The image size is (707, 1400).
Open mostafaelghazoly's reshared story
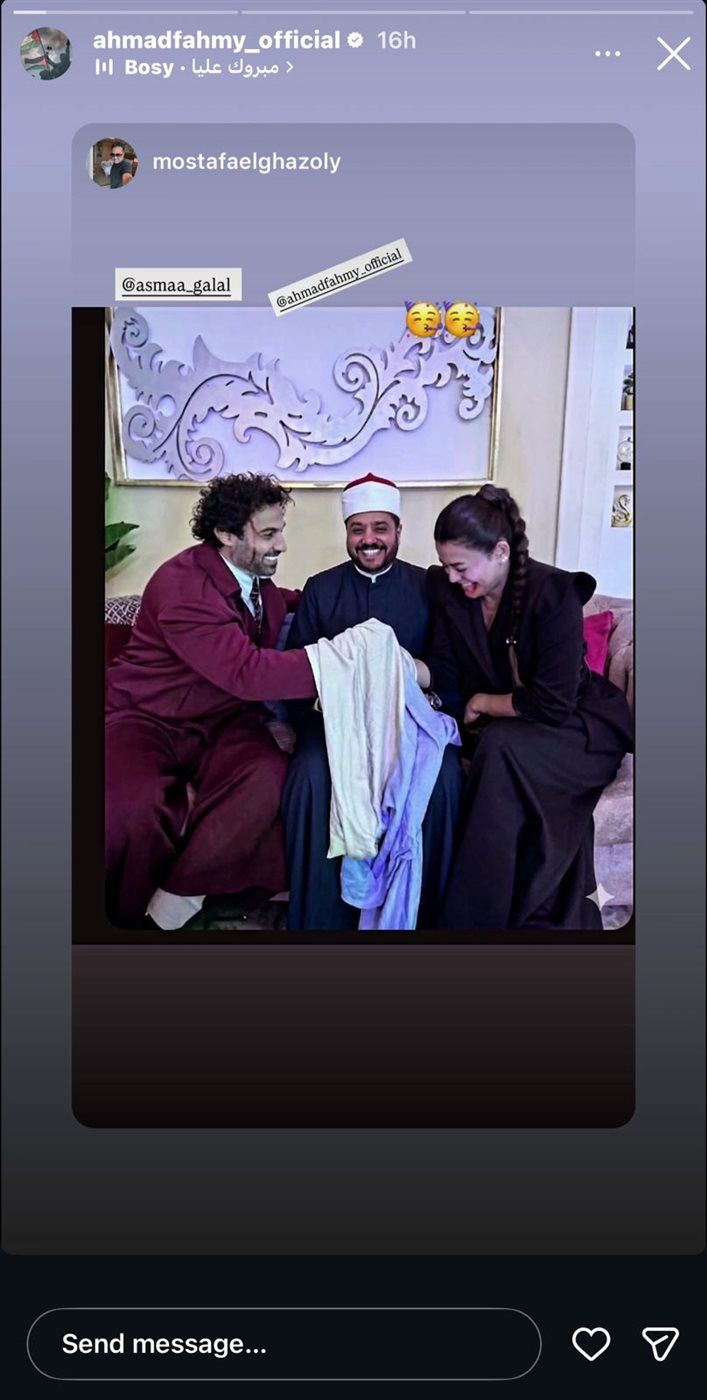pyautogui.click(x=246, y=162)
